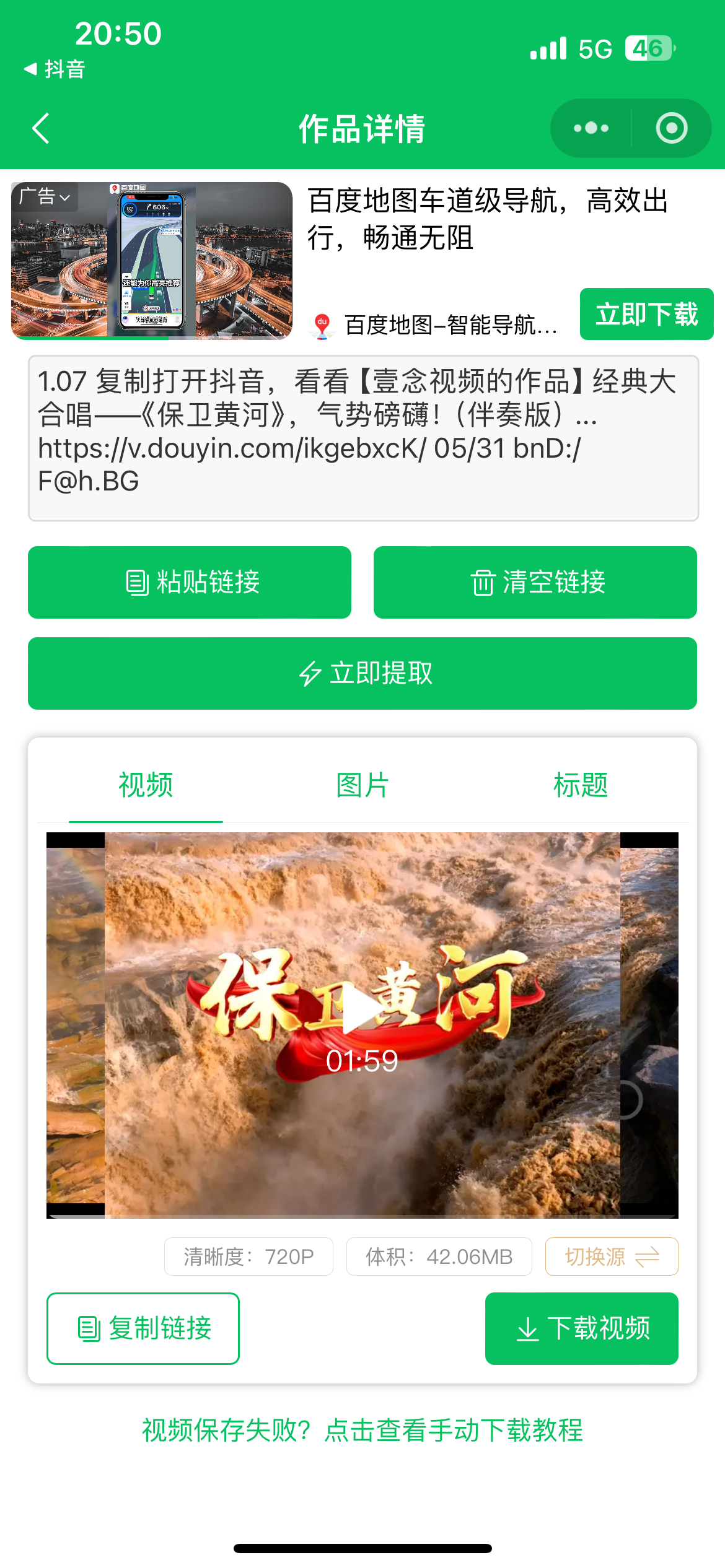Image resolution: width=725 pixels, height=1568 pixels.
Task: Close the mini program with circle icon
Action: (672, 128)
